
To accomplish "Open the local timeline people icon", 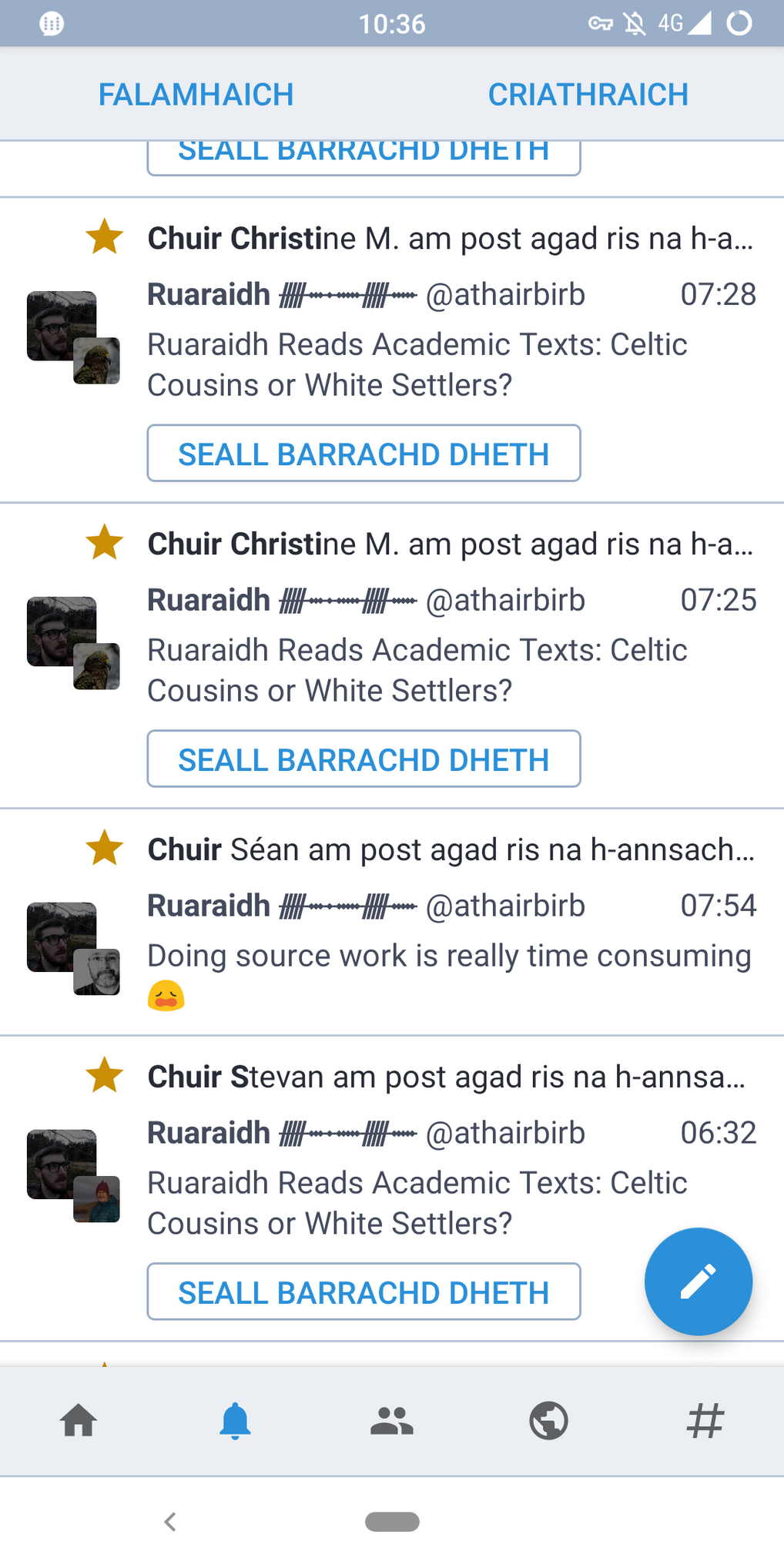I will (392, 1422).
